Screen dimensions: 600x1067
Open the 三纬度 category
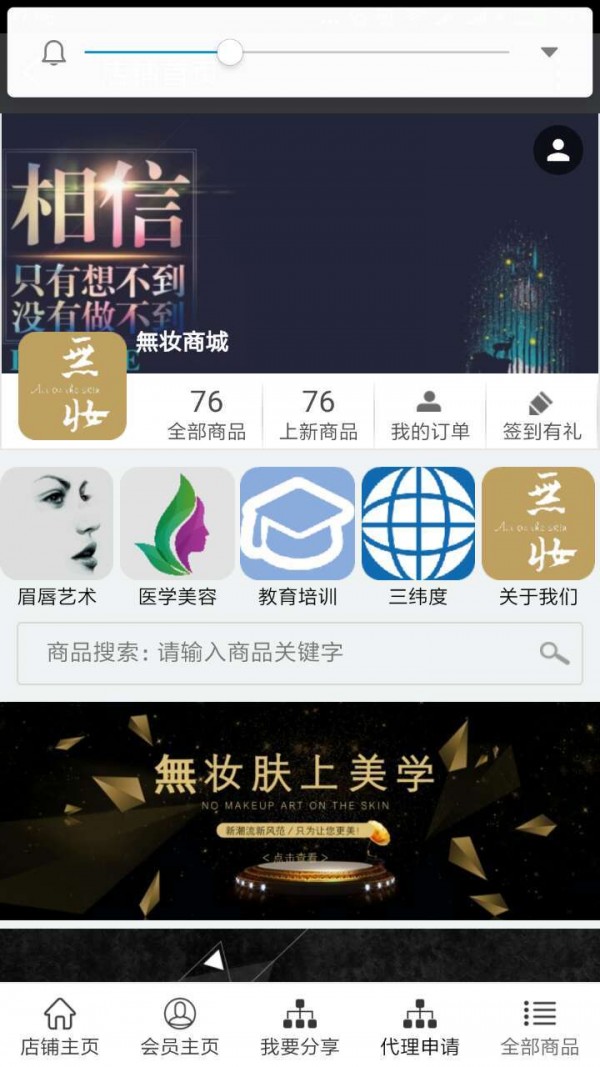coord(418,536)
